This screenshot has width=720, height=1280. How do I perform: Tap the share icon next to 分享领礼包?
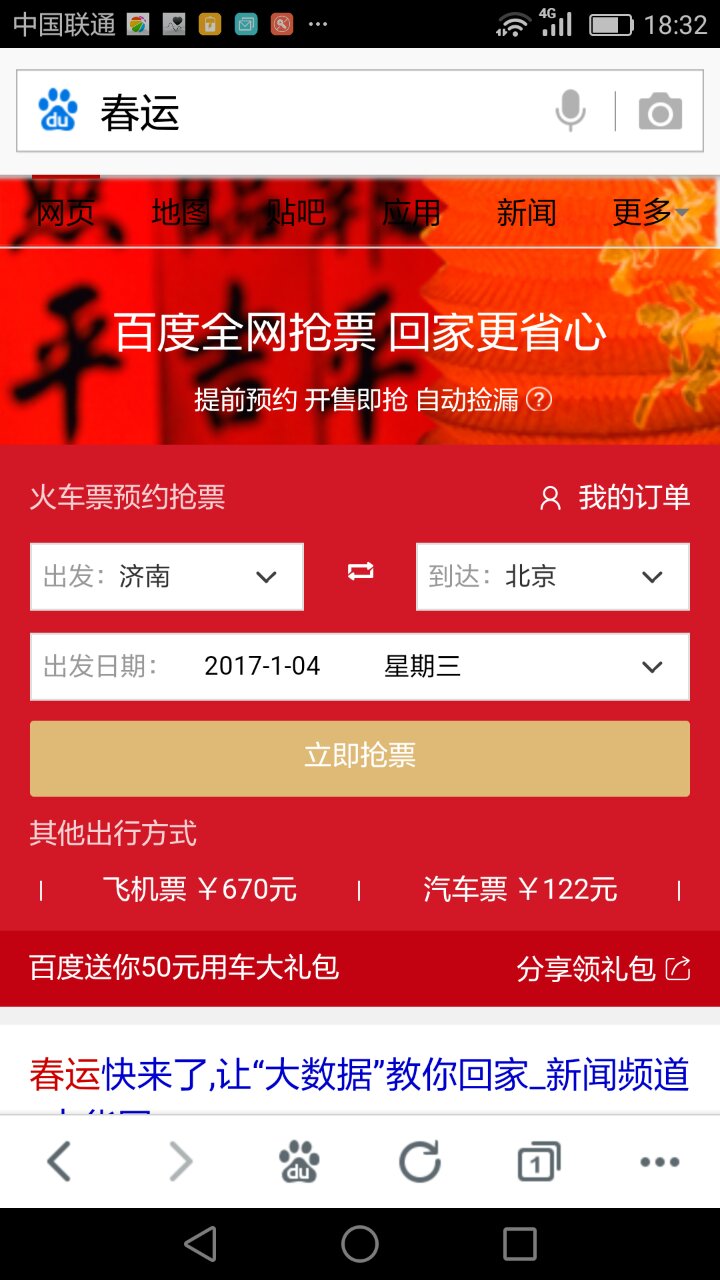[x=679, y=968]
